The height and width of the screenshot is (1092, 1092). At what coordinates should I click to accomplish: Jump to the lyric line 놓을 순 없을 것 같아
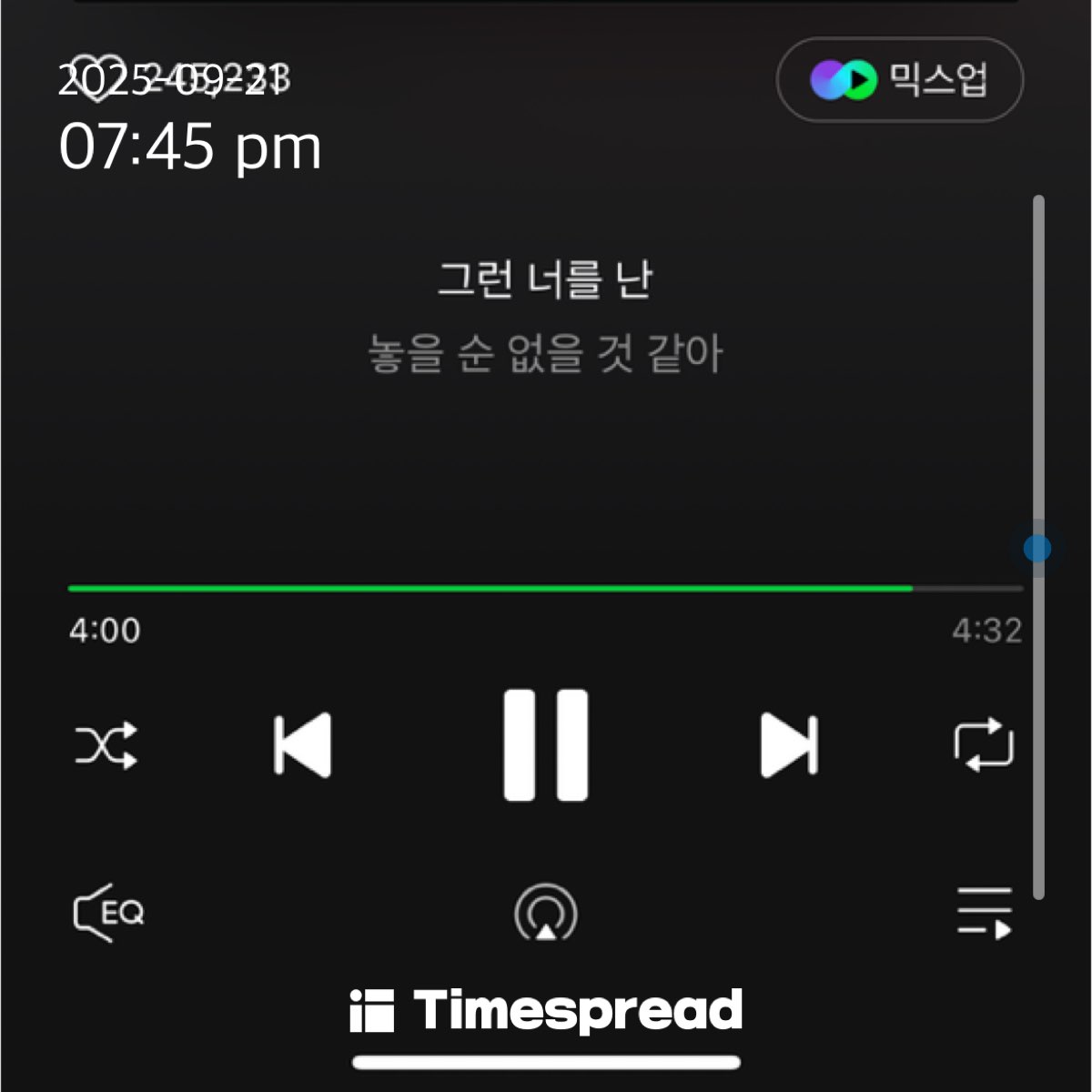(x=546, y=353)
